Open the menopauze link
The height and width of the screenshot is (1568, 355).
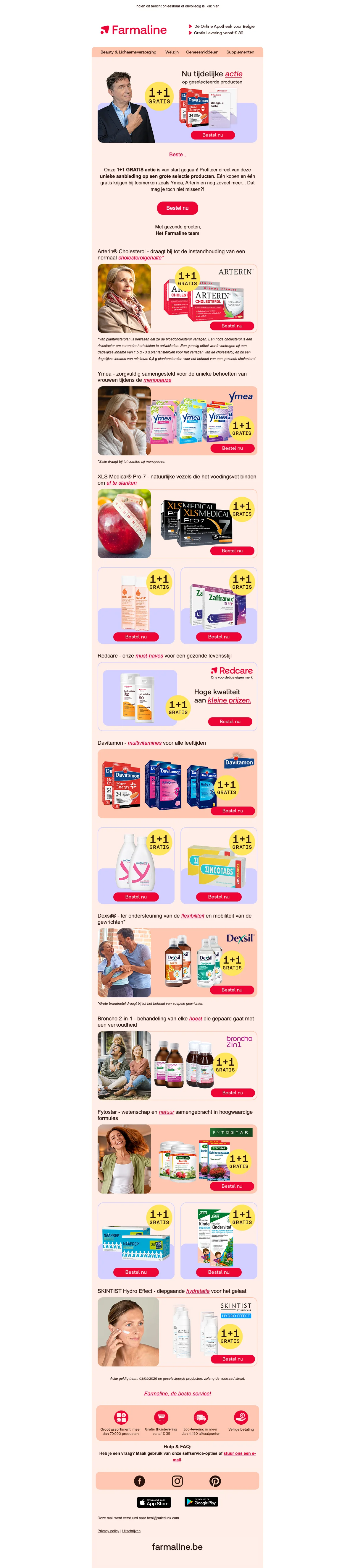click(157, 380)
